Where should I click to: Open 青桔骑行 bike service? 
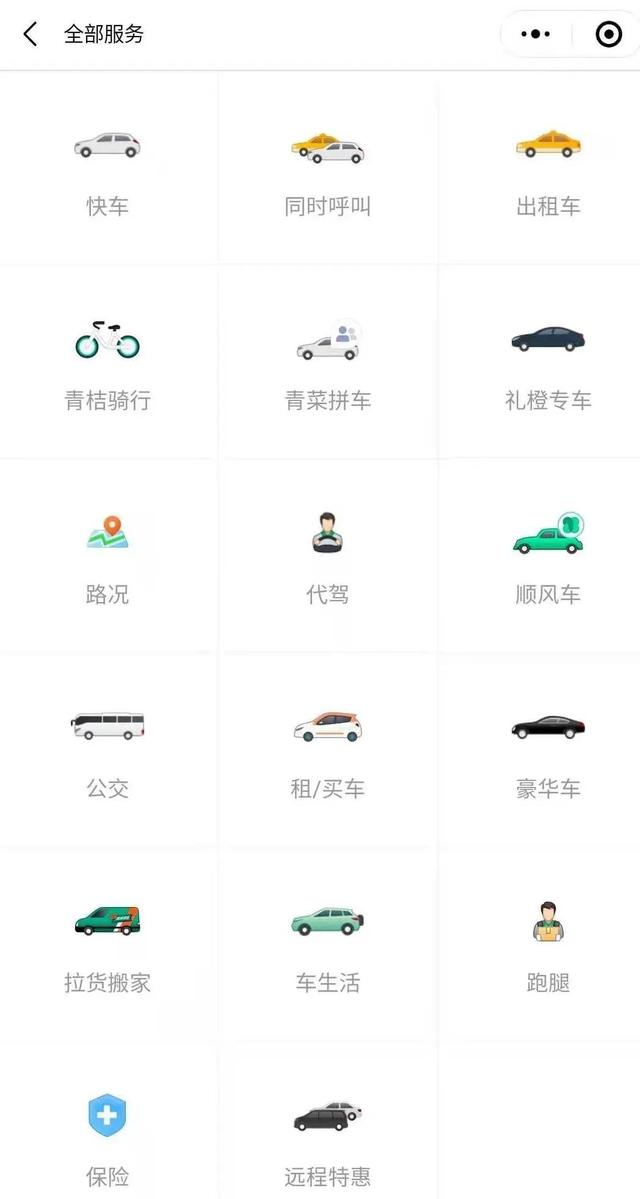tap(108, 364)
